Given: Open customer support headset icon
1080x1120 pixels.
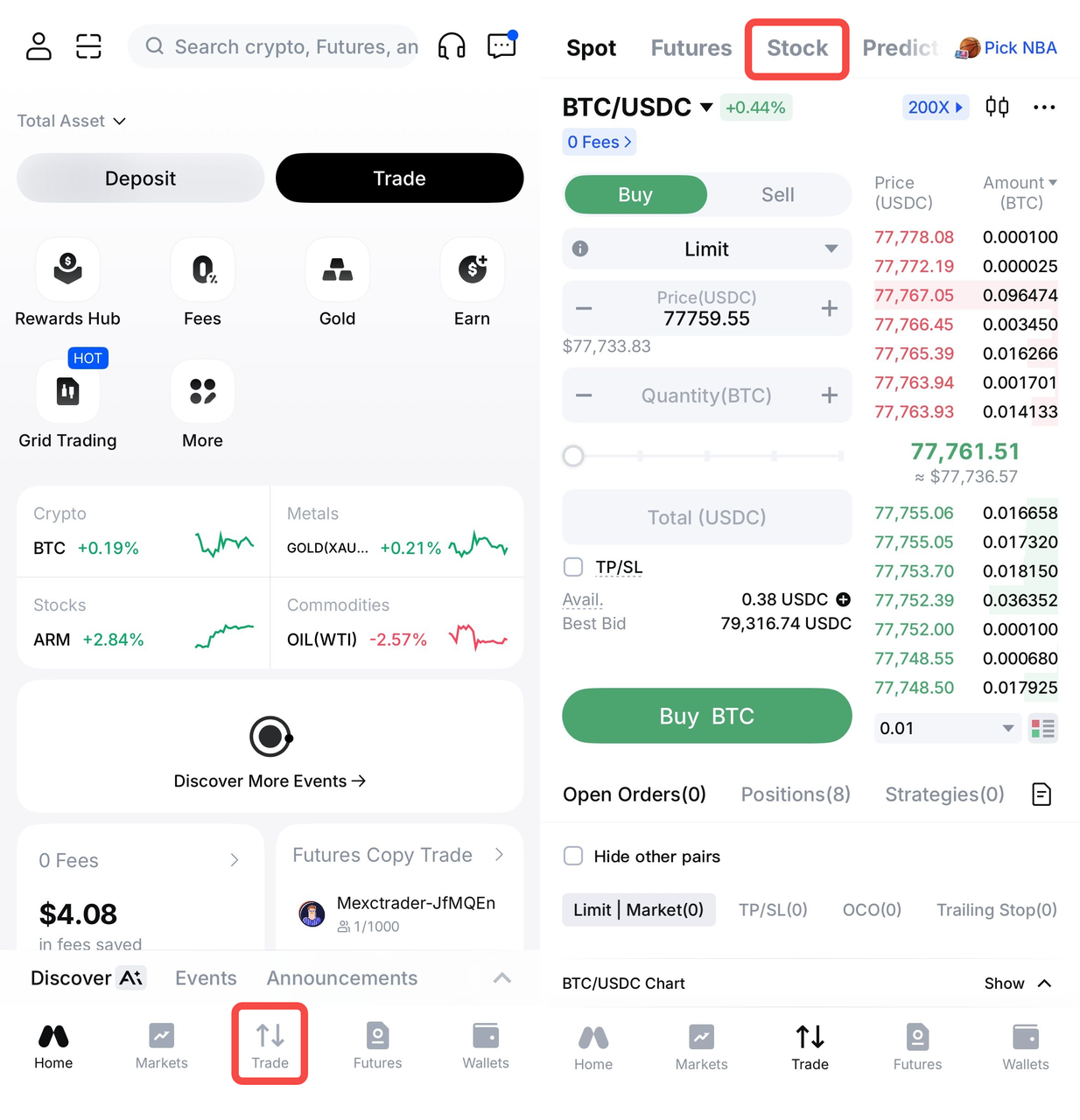Looking at the screenshot, I should (452, 46).
